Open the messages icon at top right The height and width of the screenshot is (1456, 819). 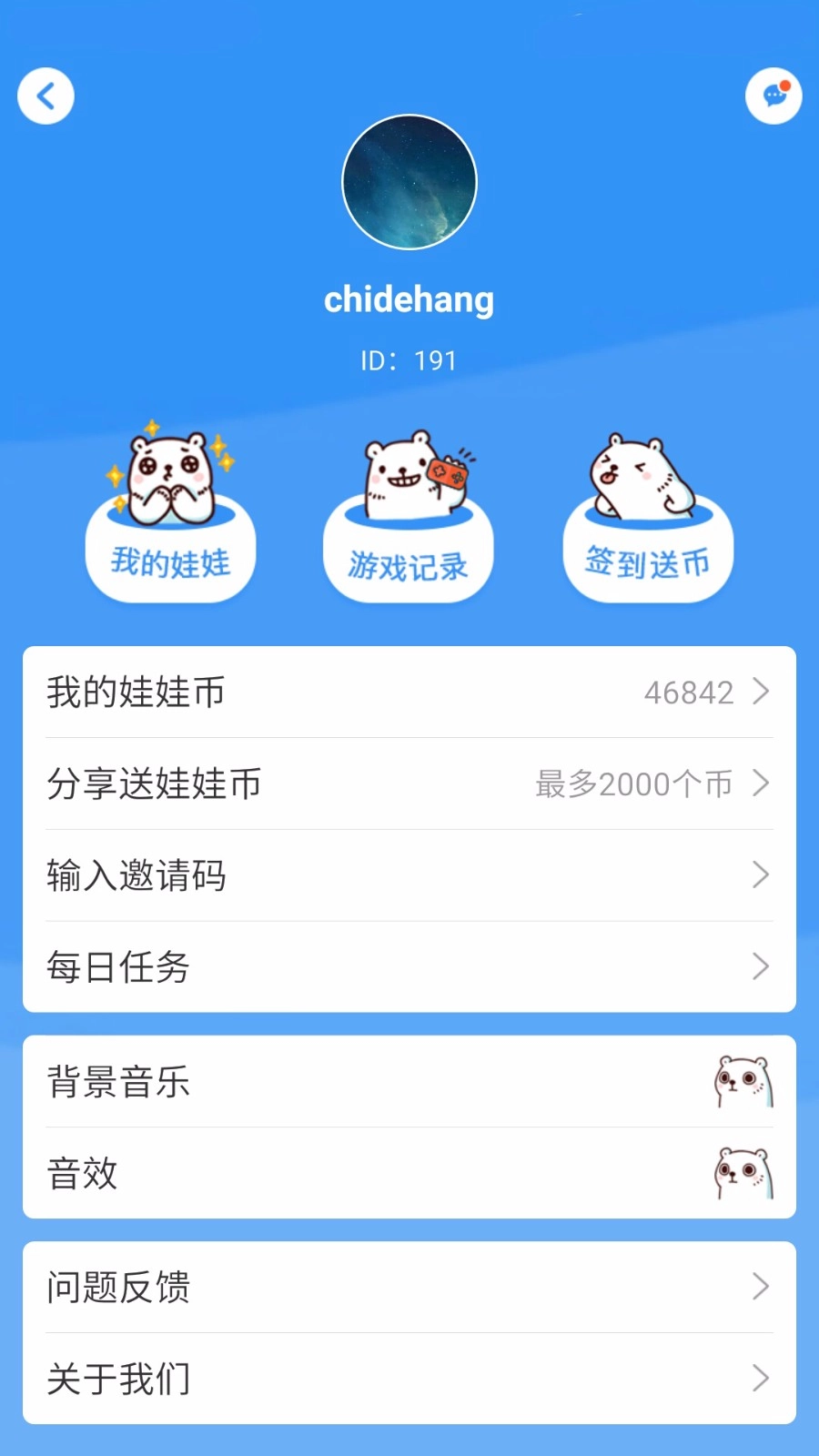point(773,96)
